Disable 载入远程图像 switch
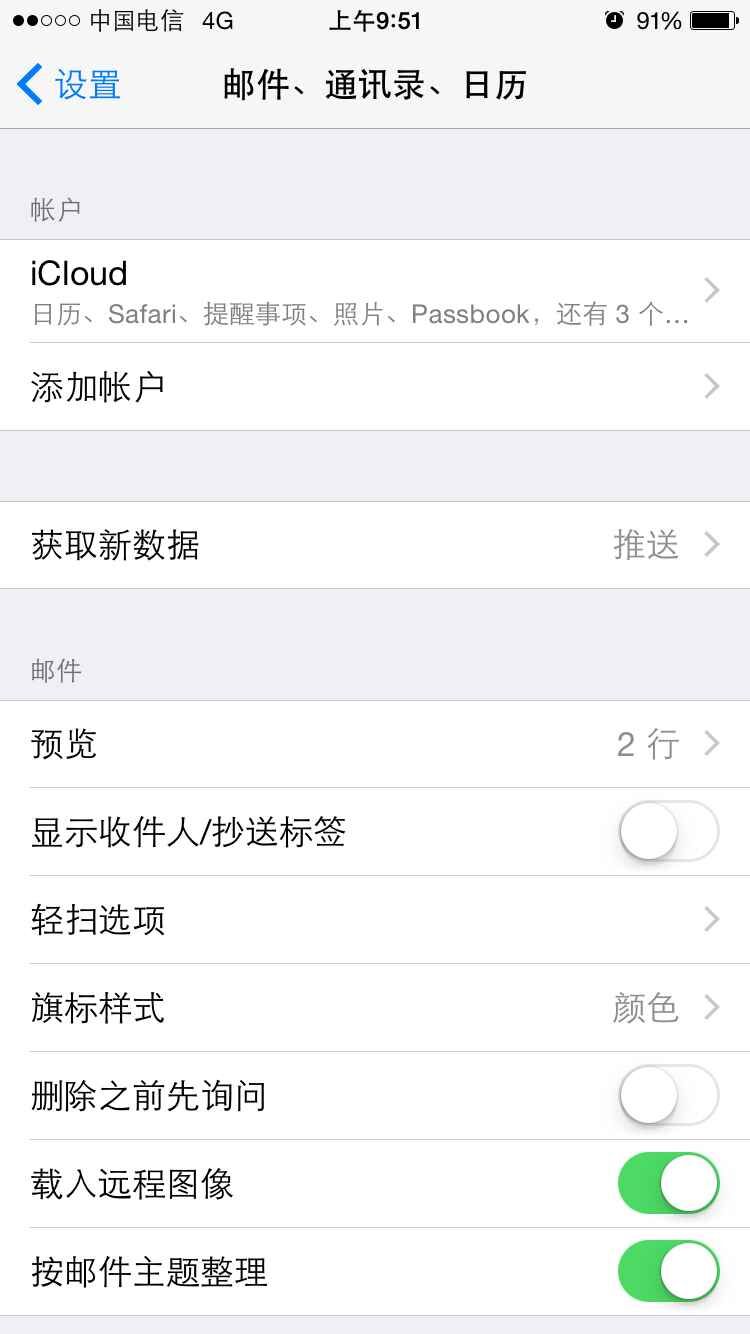Screen dimensions: 750x1334 668,1184
